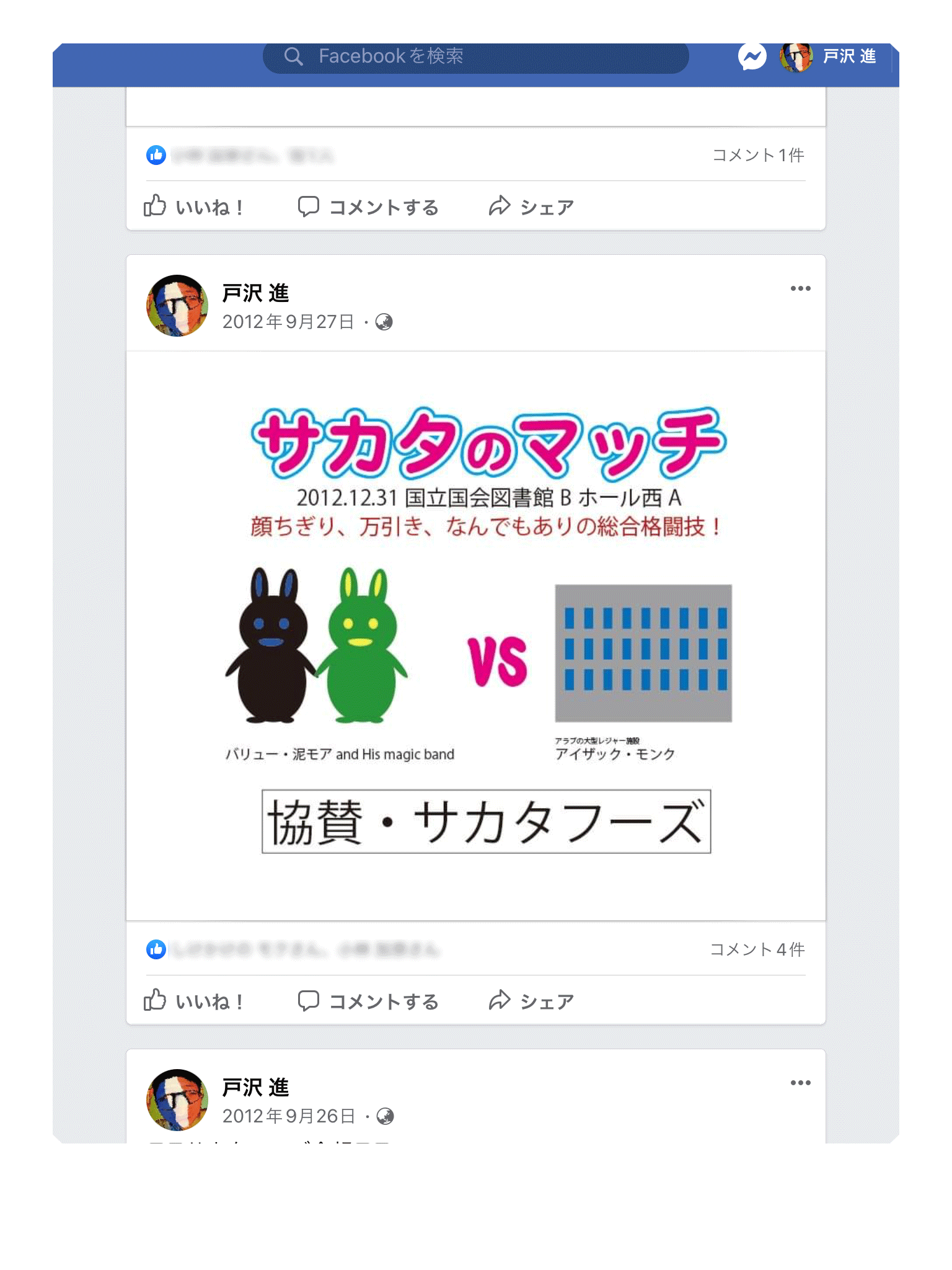Open overflow menu on the 2012年9月27日 post
The image size is (952, 1270).
pos(800,288)
